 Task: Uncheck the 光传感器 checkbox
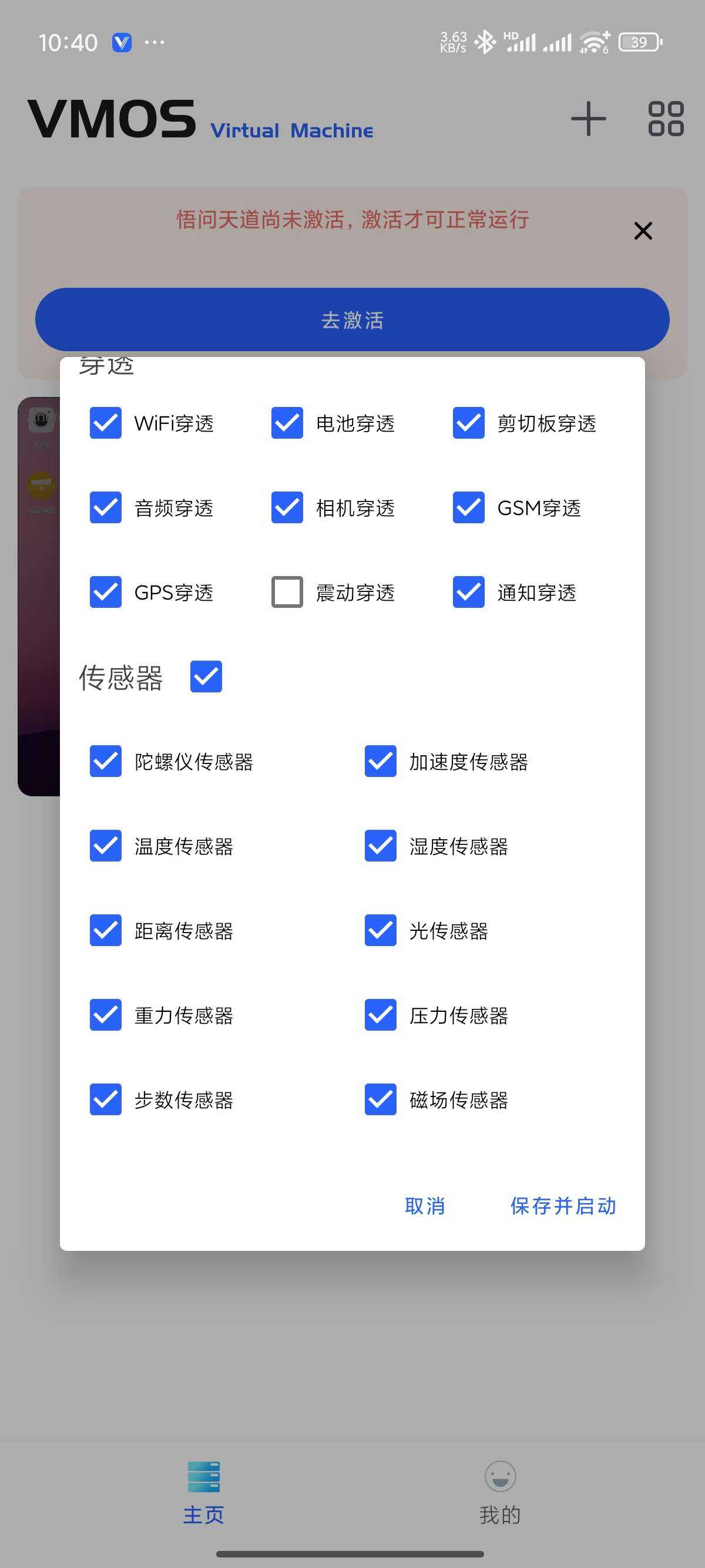381,931
